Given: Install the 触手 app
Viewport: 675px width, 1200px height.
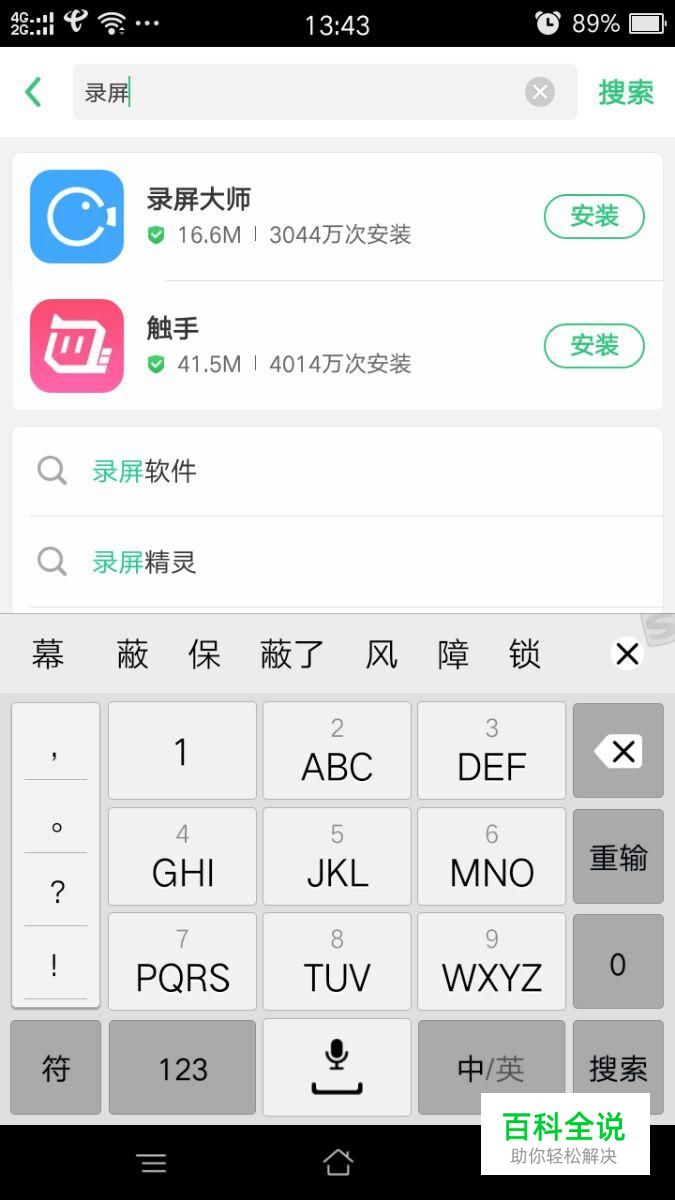Looking at the screenshot, I should (594, 345).
